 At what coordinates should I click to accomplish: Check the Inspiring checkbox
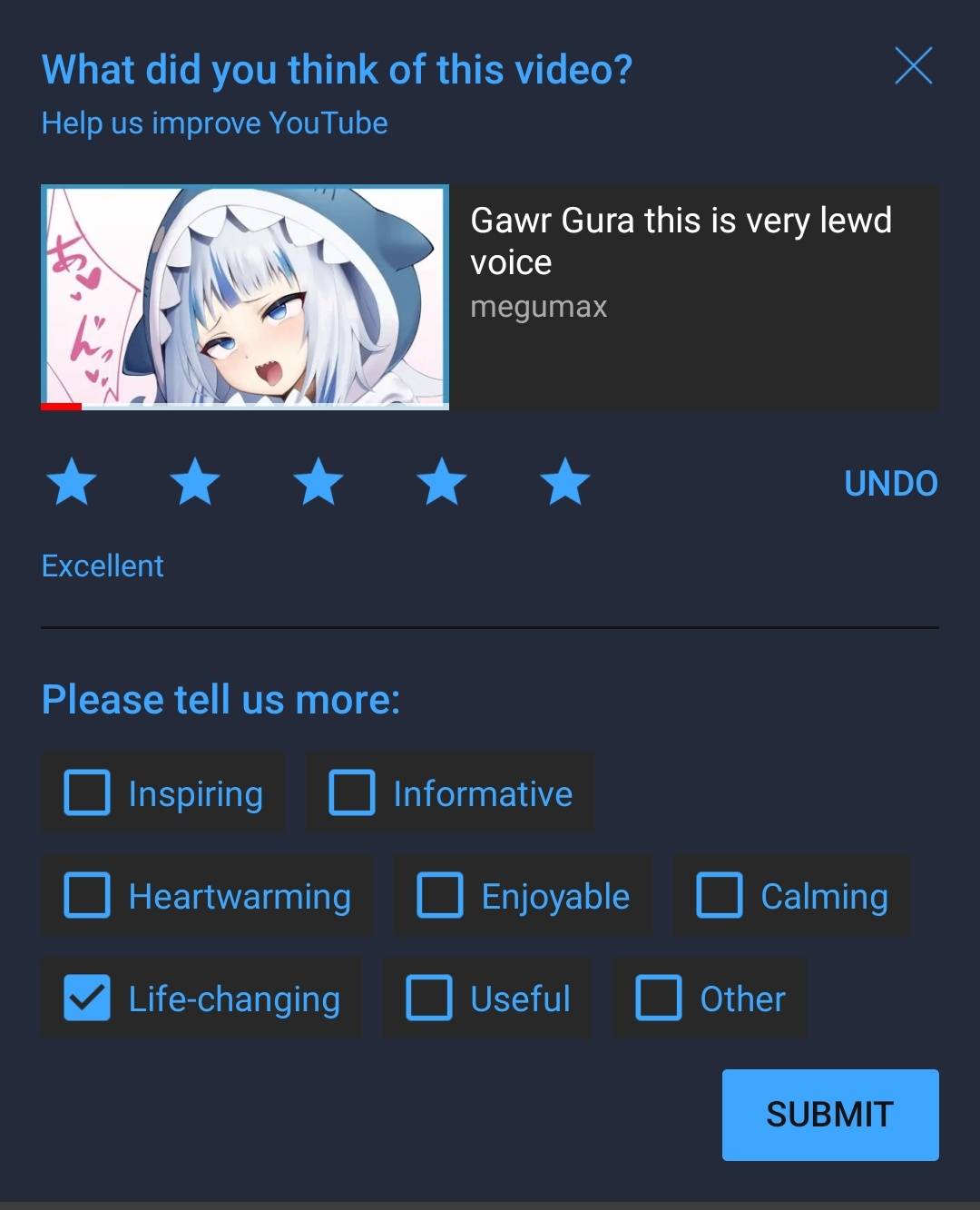click(x=88, y=792)
